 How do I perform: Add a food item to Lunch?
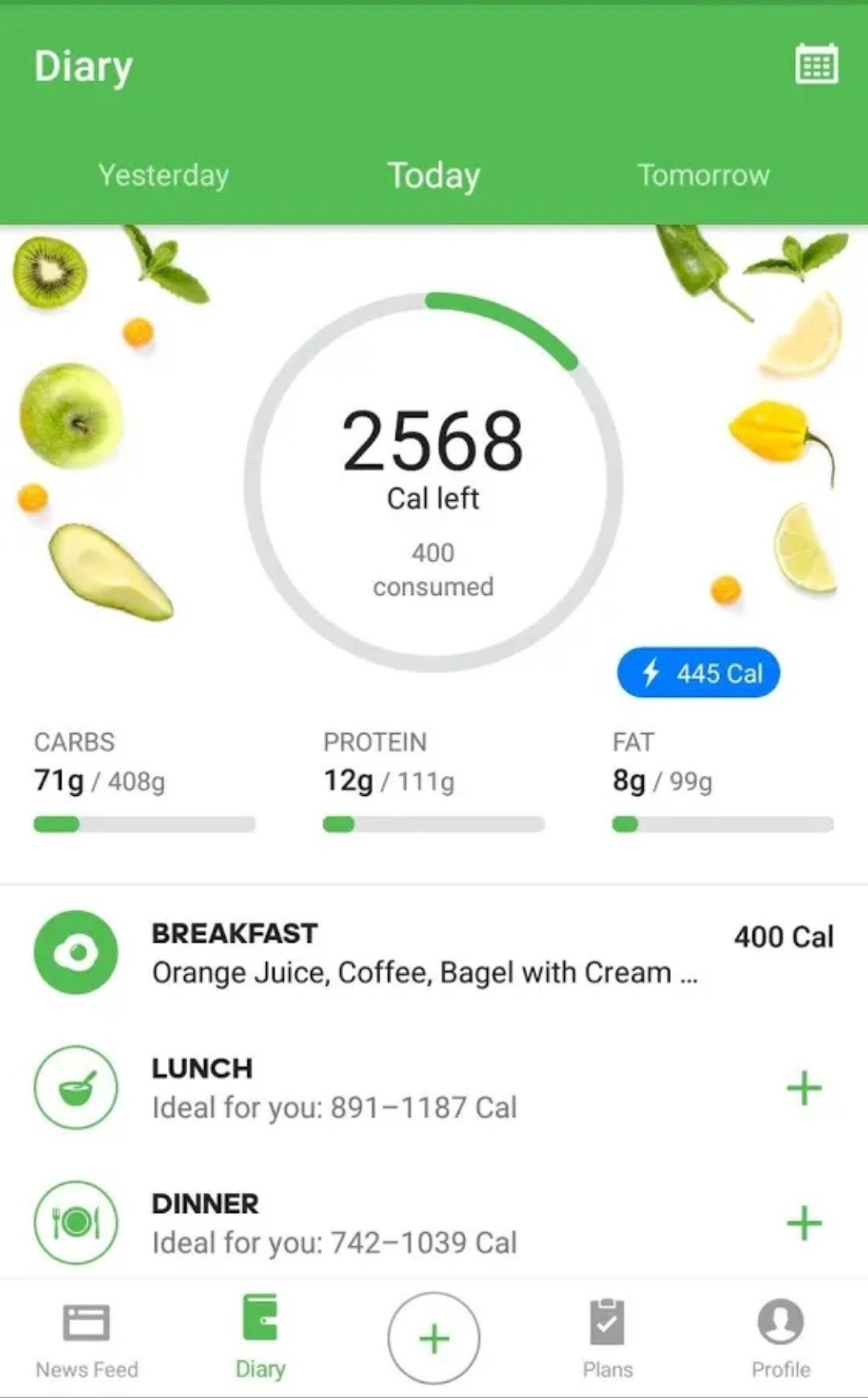click(803, 1088)
